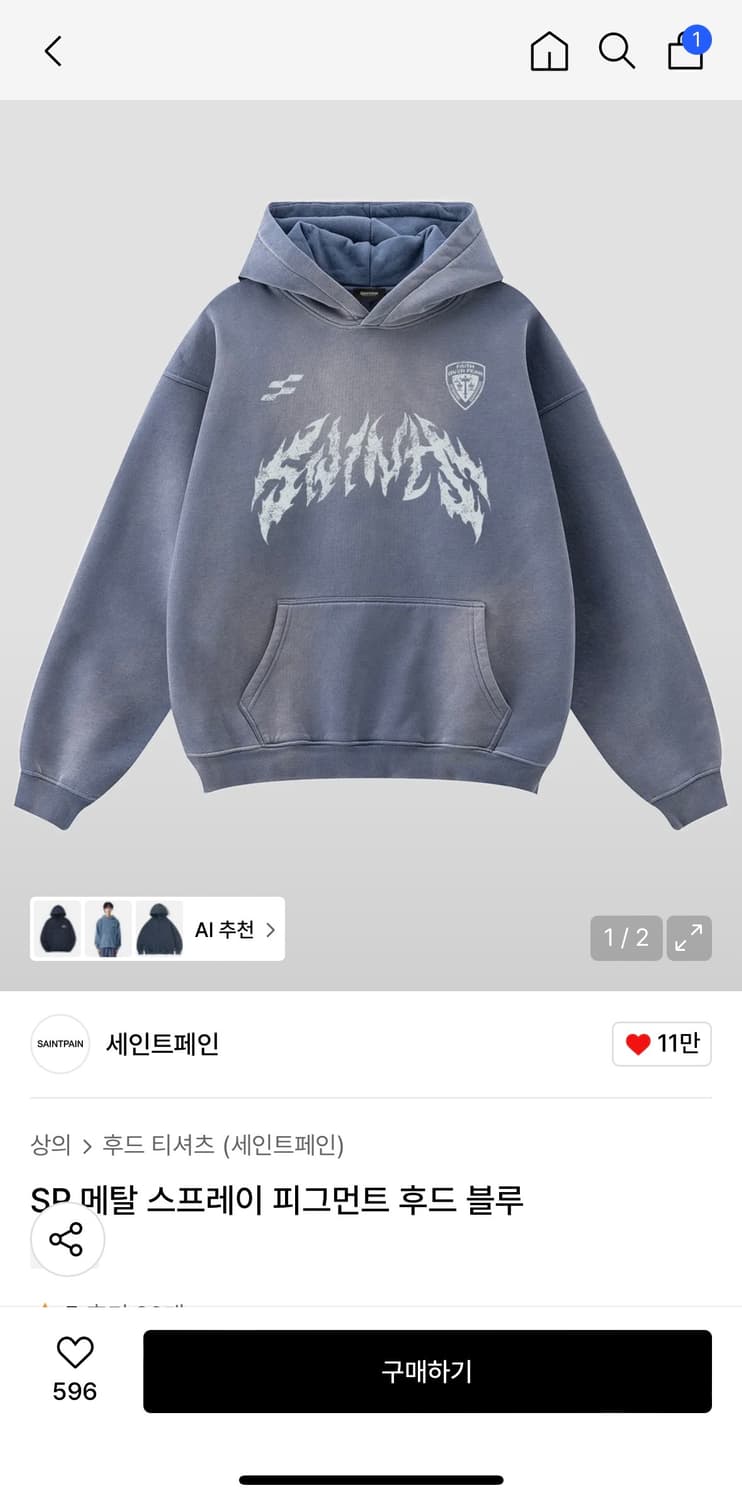The image size is (742, 1500).
Task: Open the search icon
Action: coord(617,50)
